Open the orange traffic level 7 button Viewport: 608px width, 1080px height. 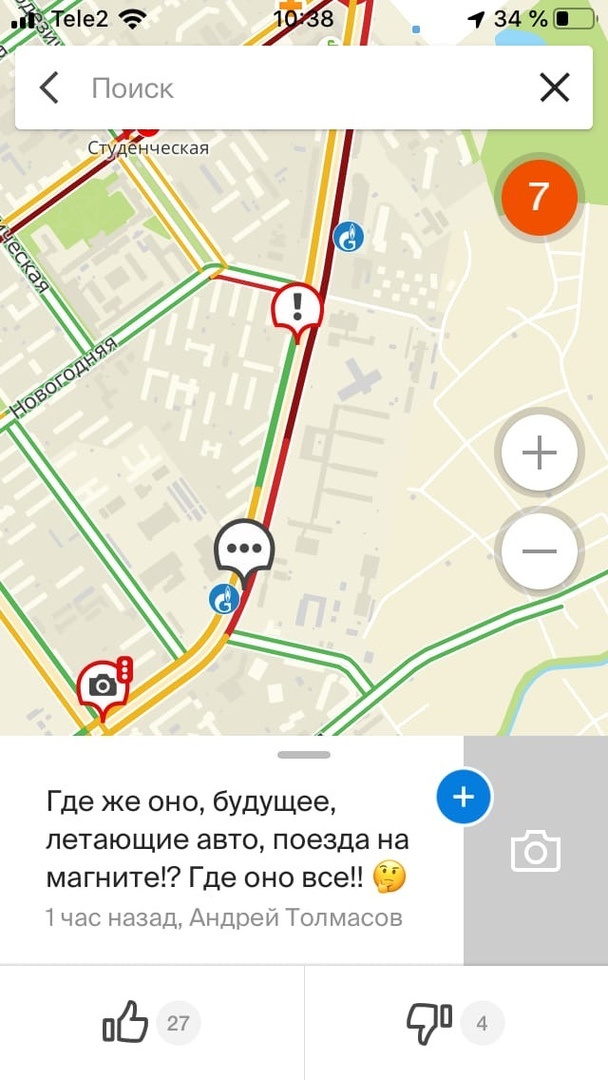[x=539, y=197]
